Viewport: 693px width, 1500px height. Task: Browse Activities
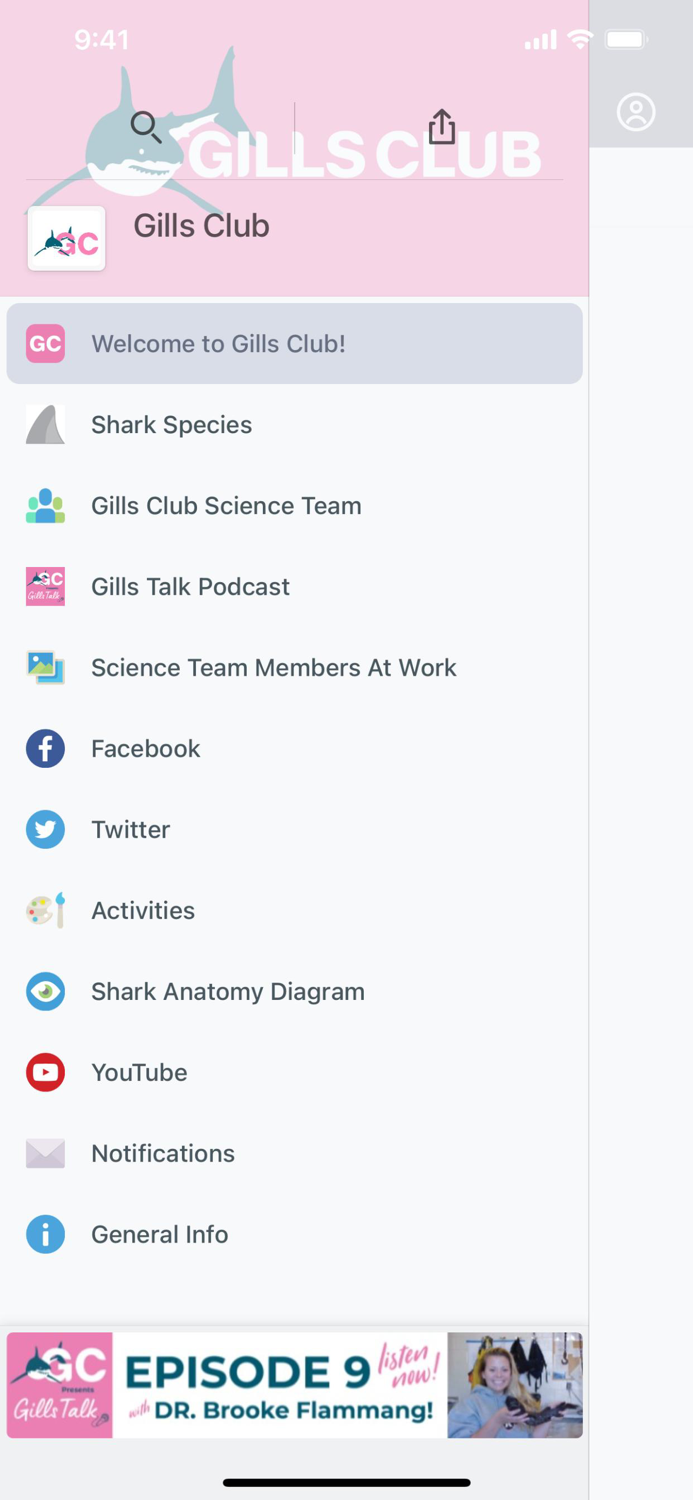(x=142, y=911)
